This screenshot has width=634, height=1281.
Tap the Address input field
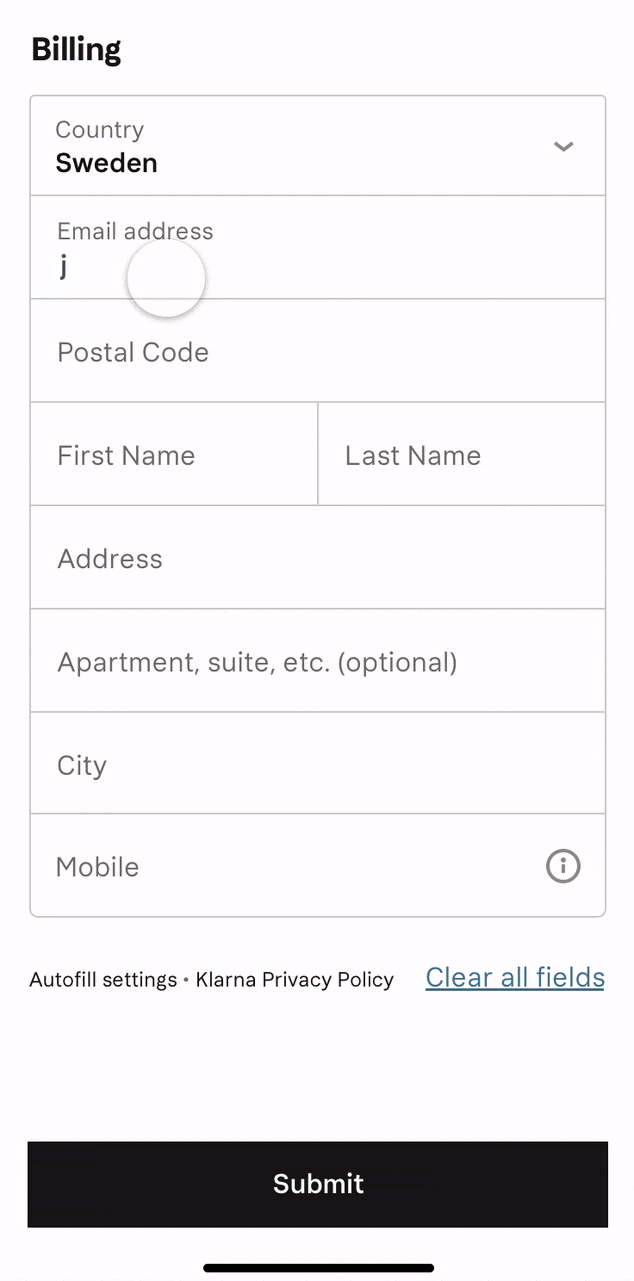(318, 558)
